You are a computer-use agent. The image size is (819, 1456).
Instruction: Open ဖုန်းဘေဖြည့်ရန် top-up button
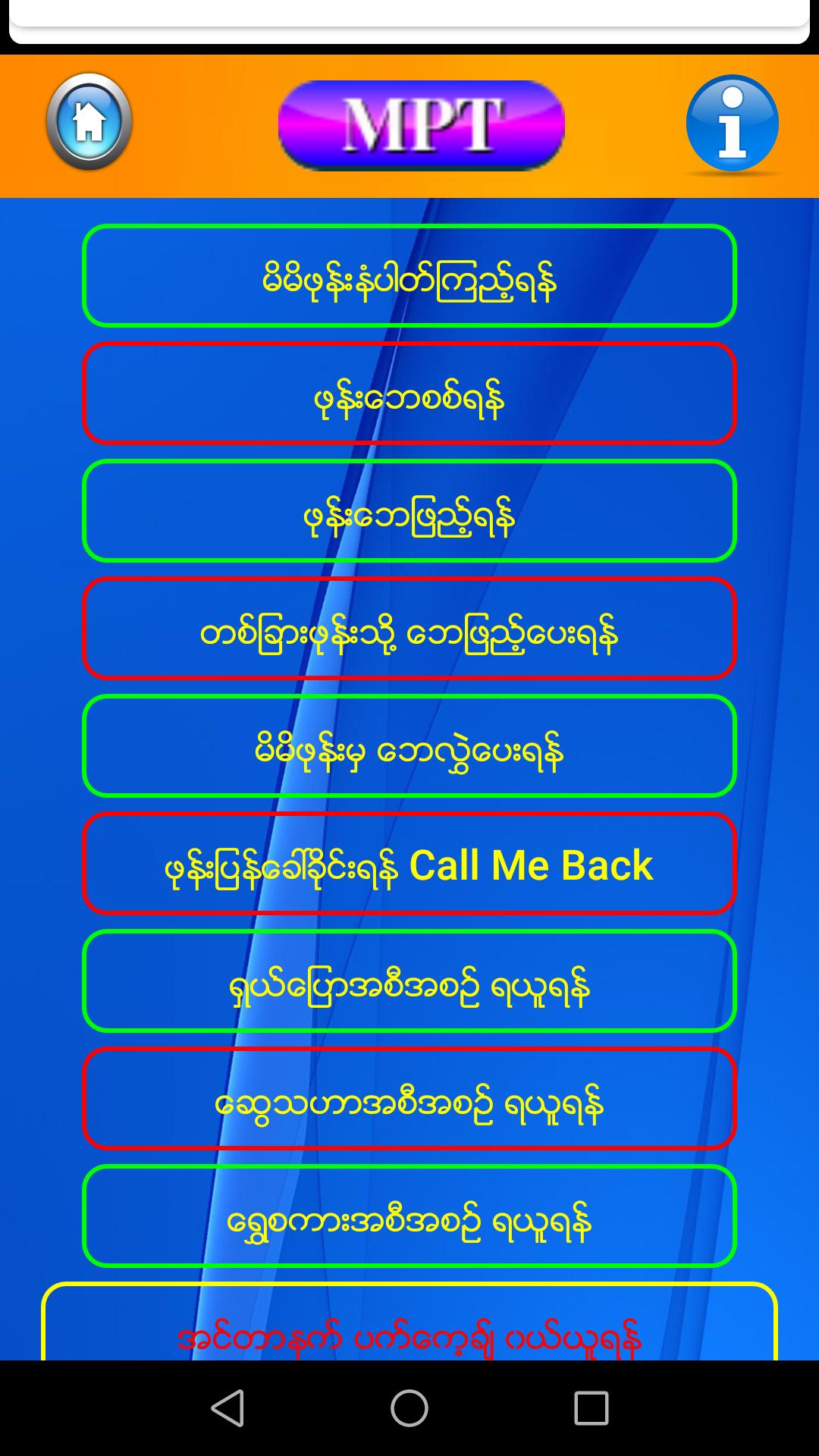pyautogui.click(x=409, y=511)
